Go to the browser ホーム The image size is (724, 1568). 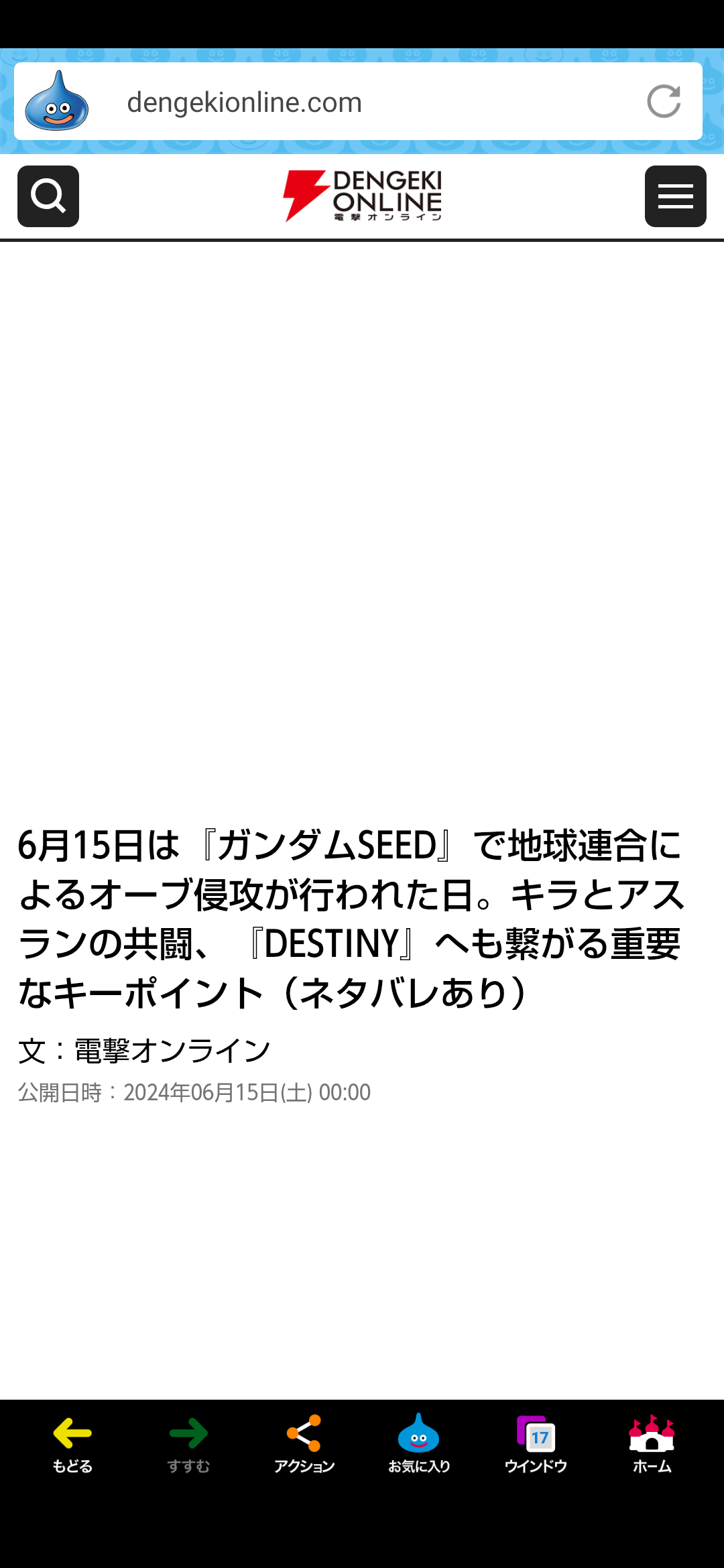pyautogui.click(x=652, y=1444)
